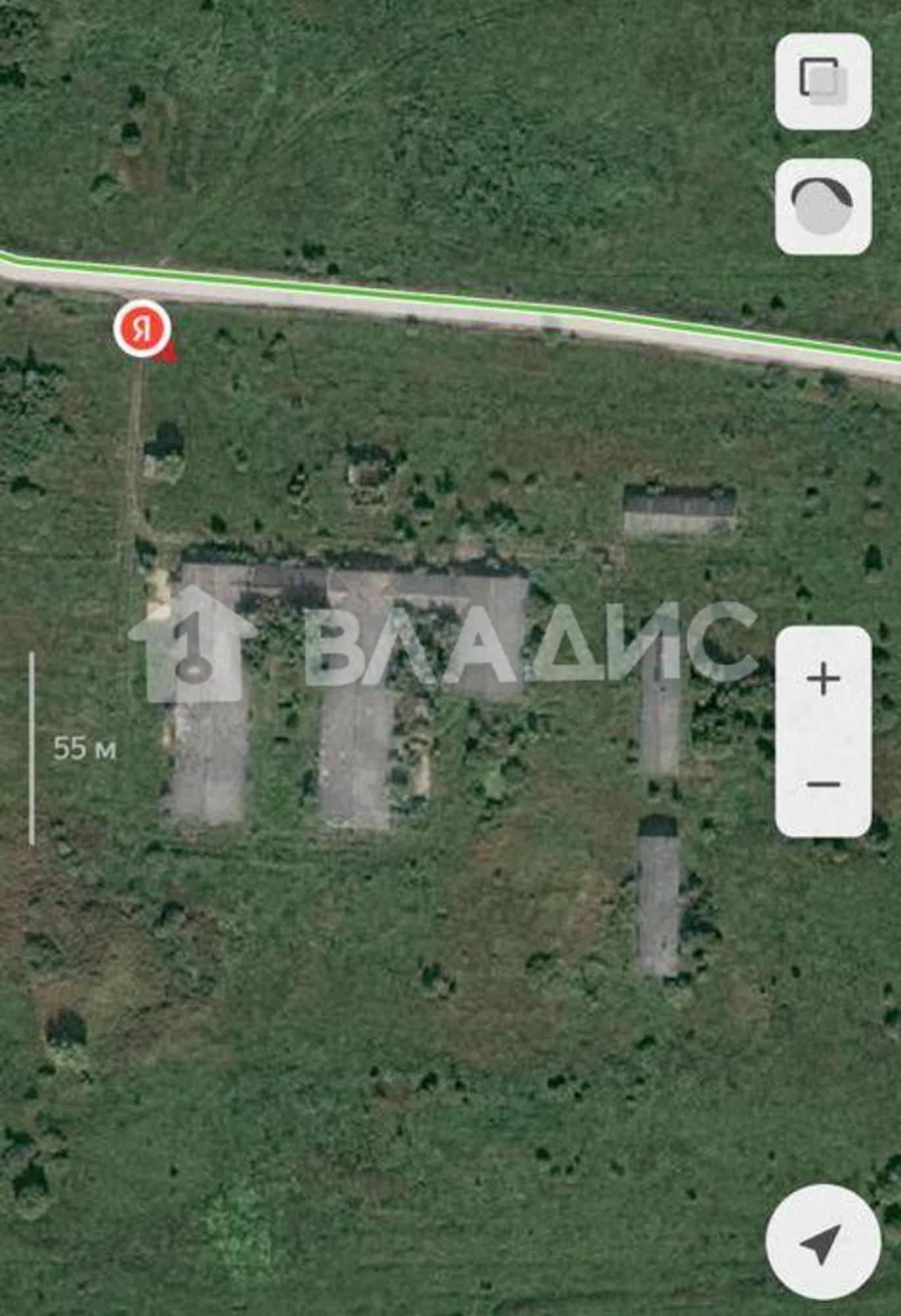Open the map layers button
This screenshot has height=1316, width=901.
point(823,81)
